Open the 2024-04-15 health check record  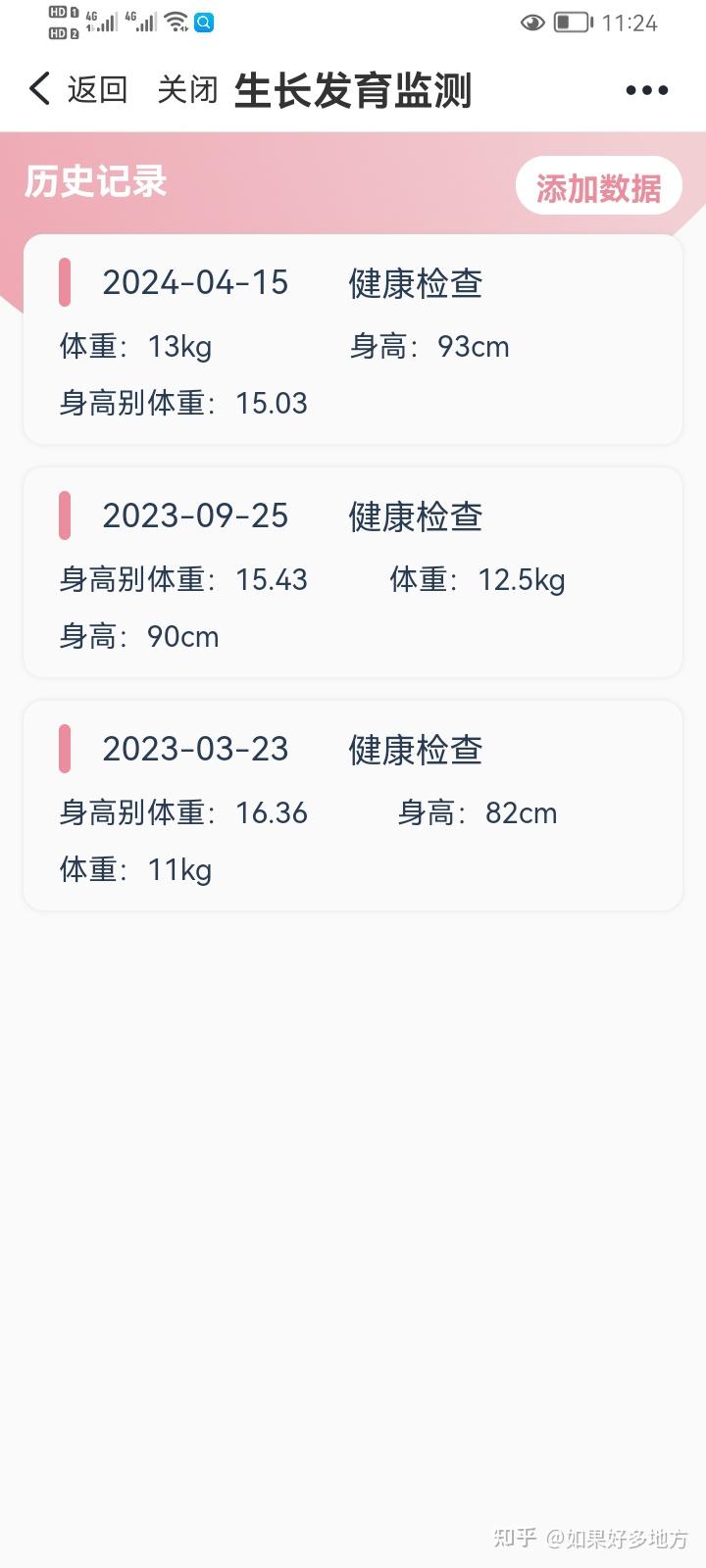pyautogui.click(x=353, y=339)
